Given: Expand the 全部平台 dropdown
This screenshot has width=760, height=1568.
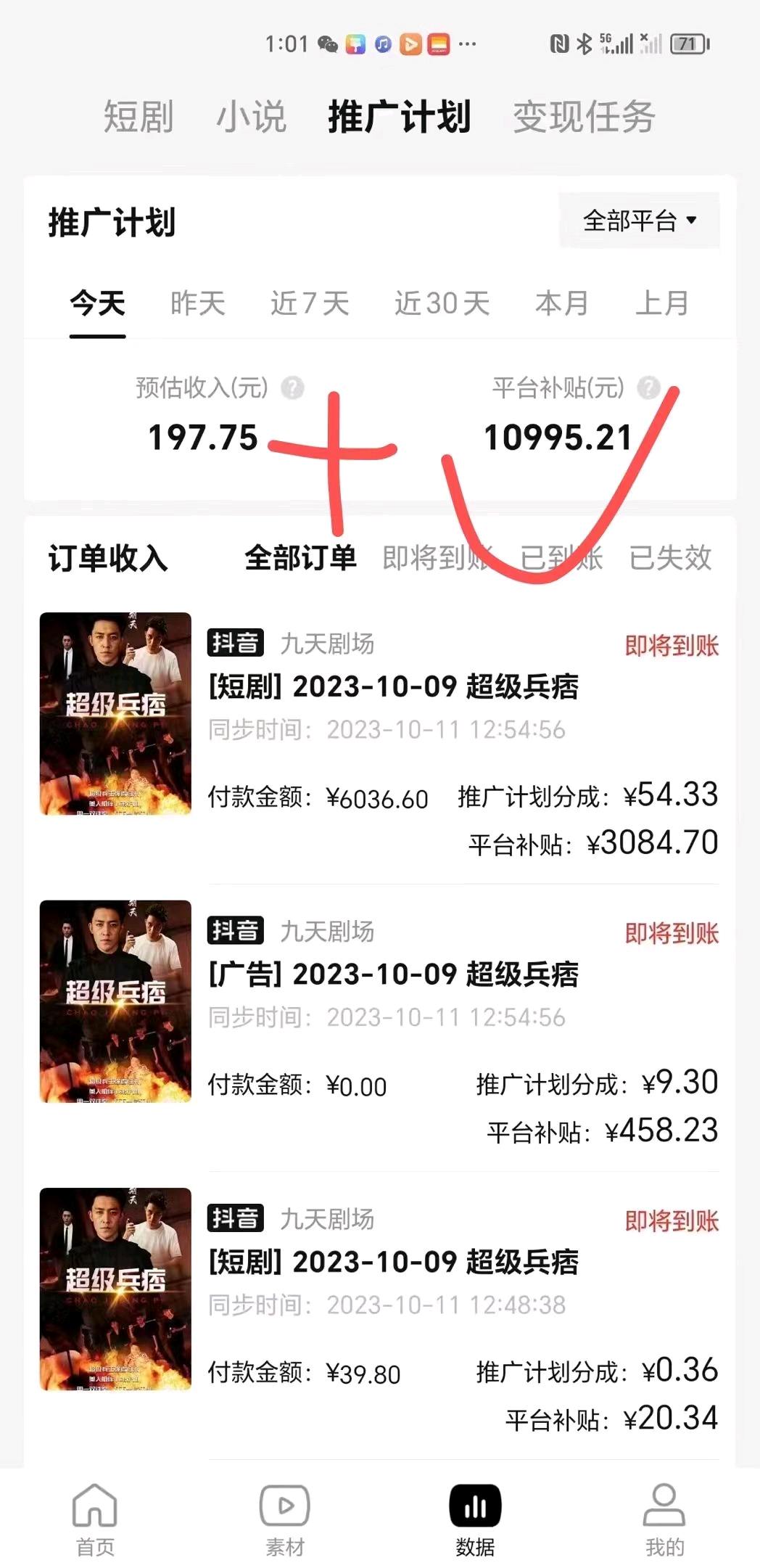Looking at the screenshot, I should (x=639, y=220).
